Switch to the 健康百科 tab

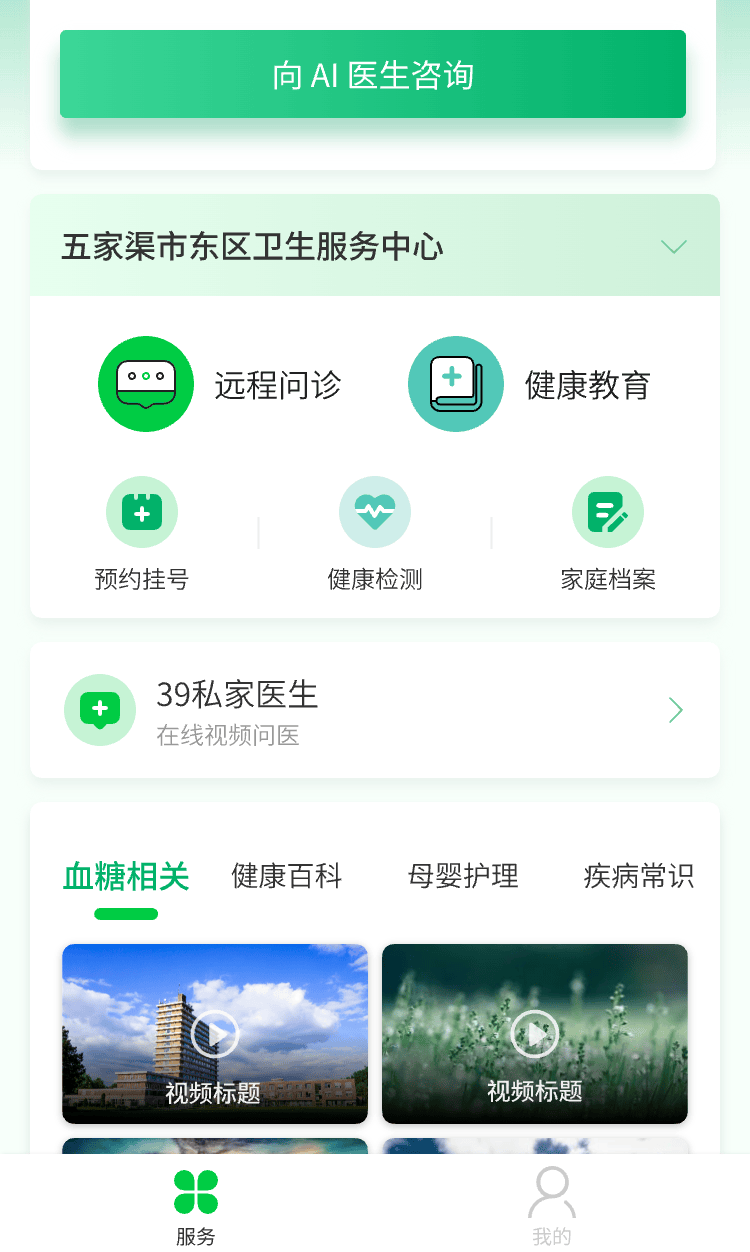[287, 876]
